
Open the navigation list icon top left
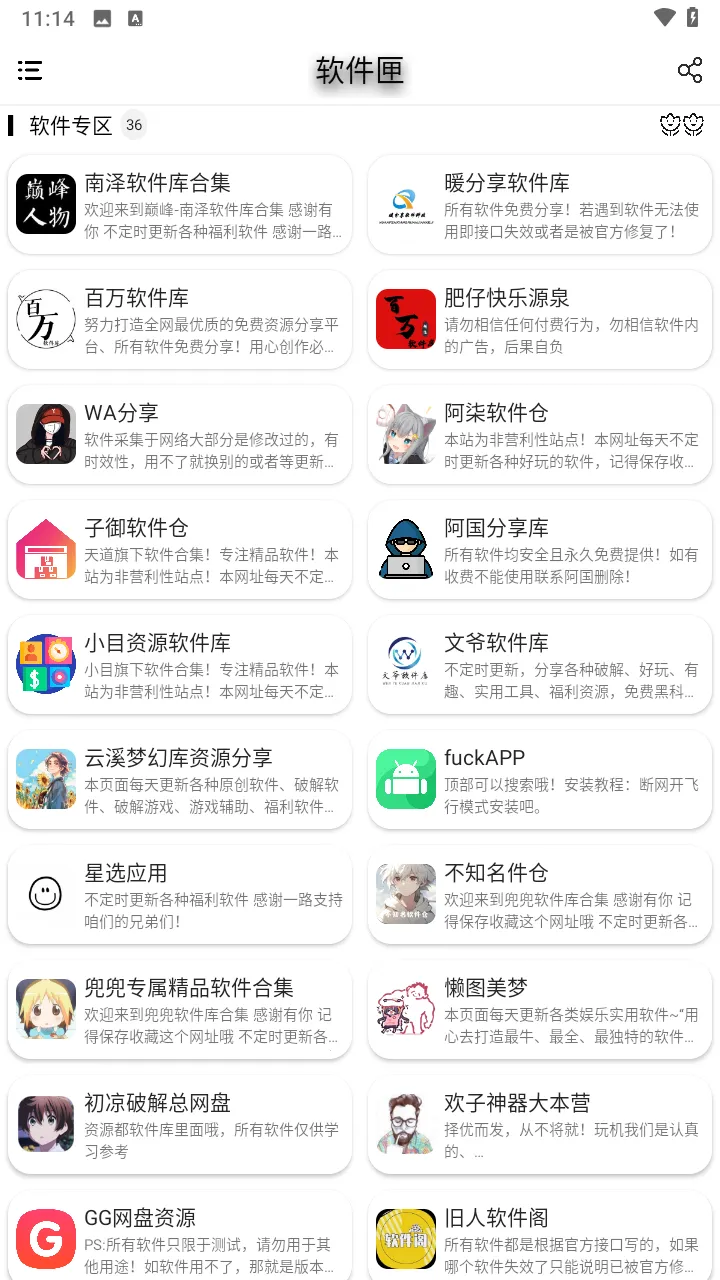click(x=30, y=71)
